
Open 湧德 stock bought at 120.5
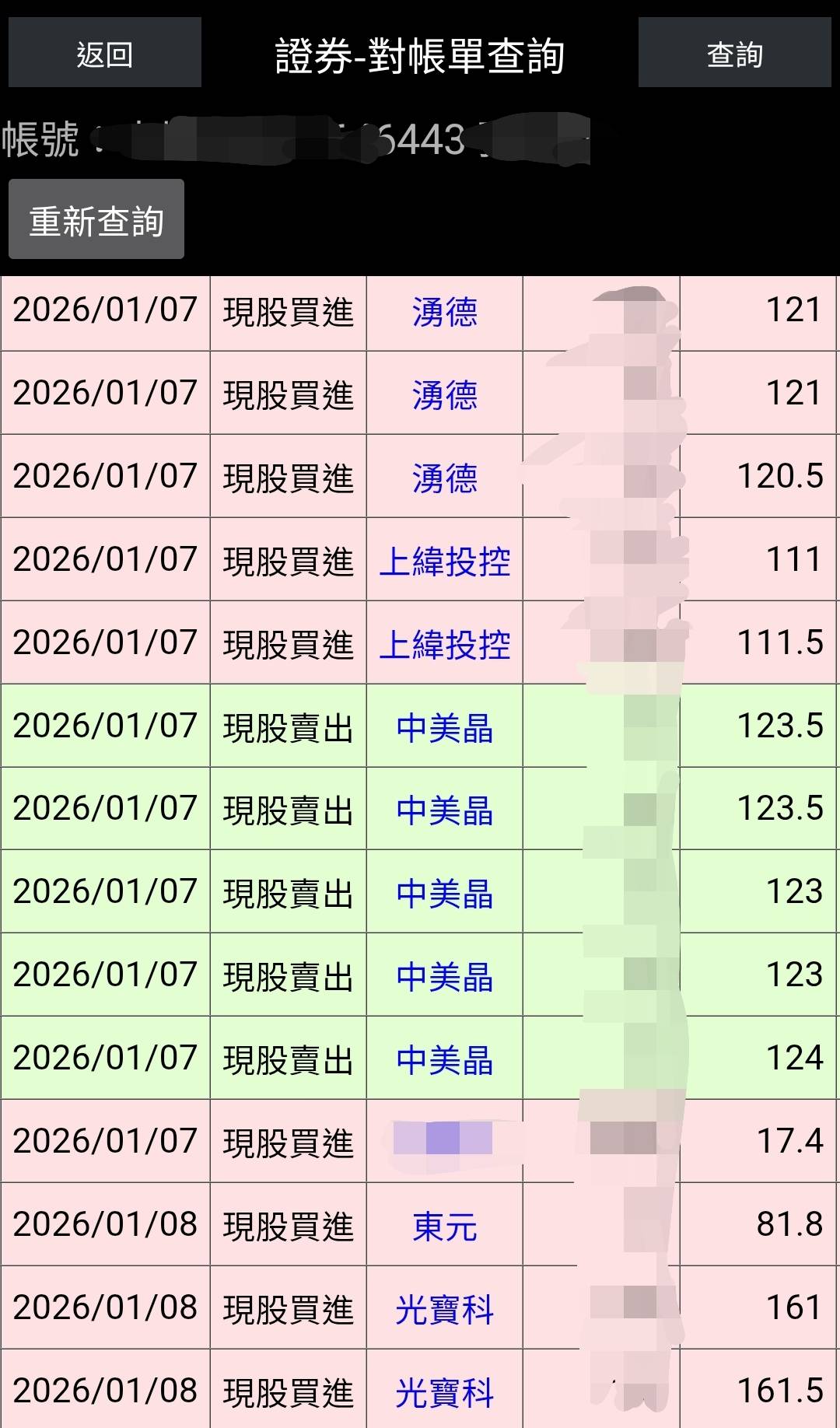point(444,478)
